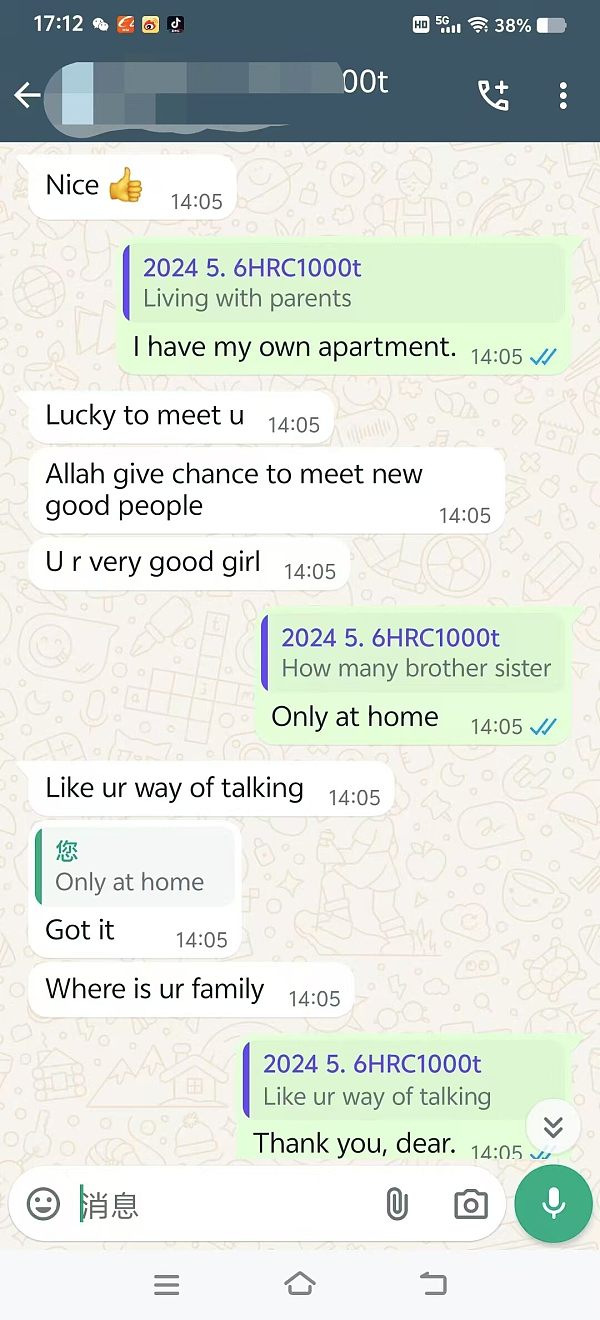Screen dimensions: 600x1320
Task: Jump to the quoted 'Living with parents' message
Action: [x=343, y=283]
